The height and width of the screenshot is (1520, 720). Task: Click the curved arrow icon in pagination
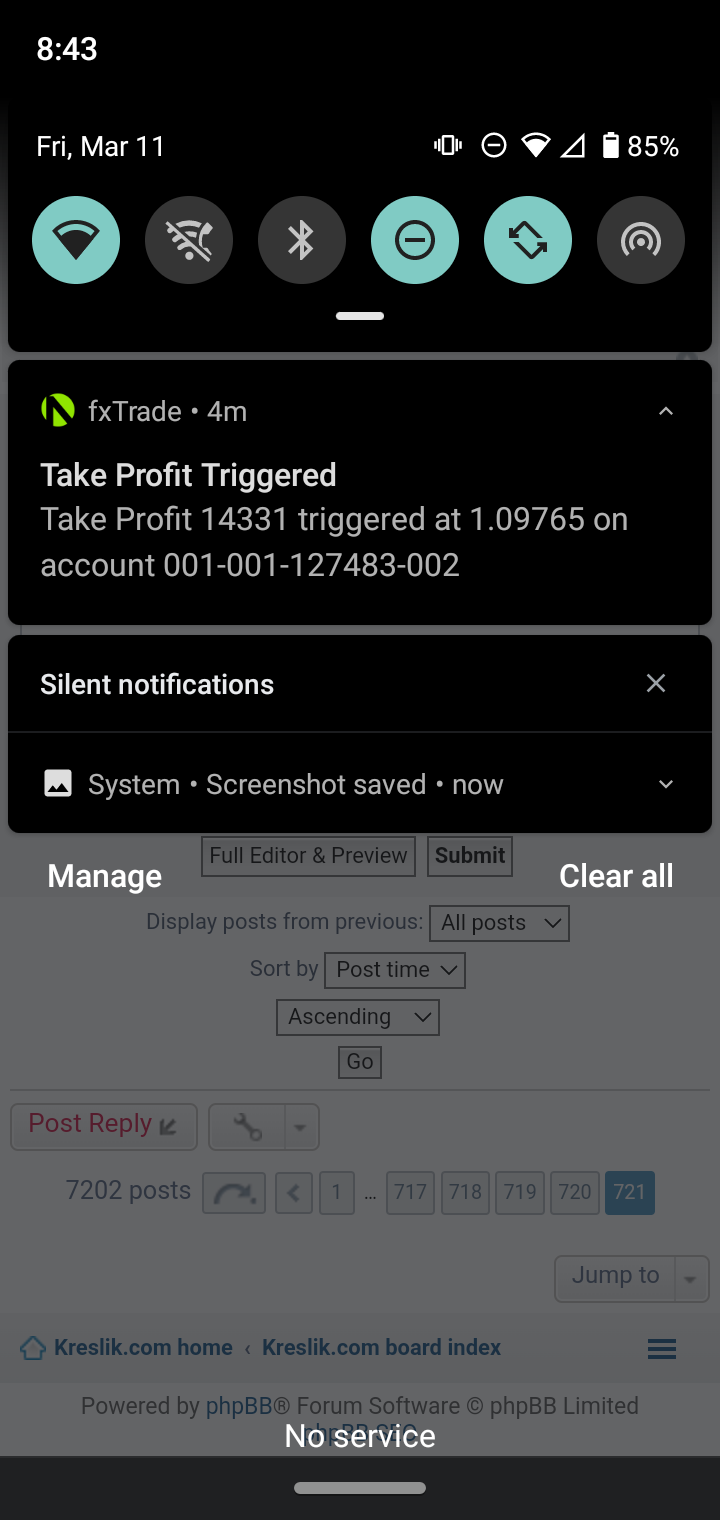[233, 1192]
